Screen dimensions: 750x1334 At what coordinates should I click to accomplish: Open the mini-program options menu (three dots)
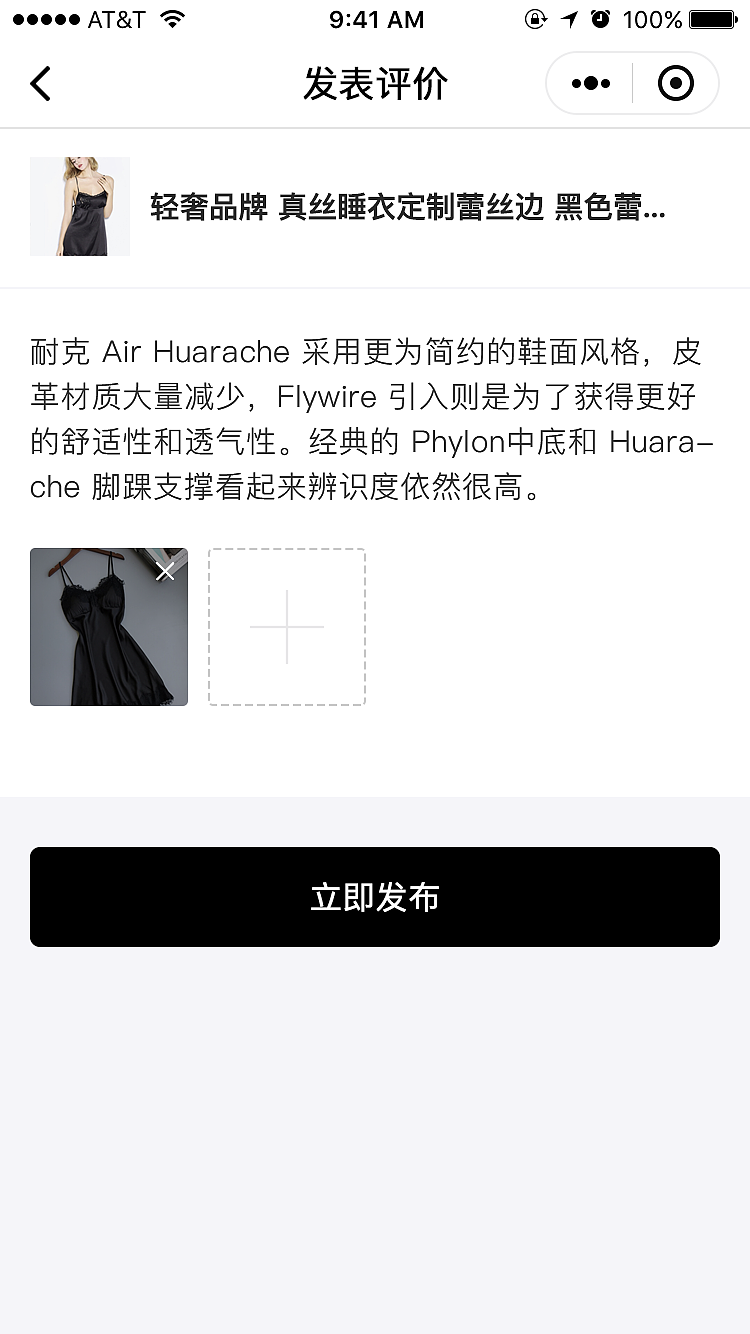(x=588, y=83)
